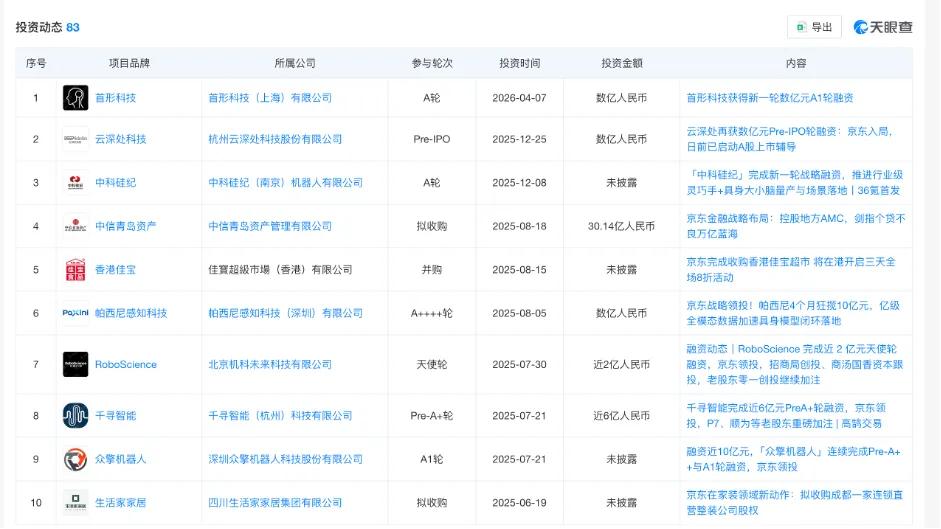Open 中科硅纪 project brand link

point(115,183)
